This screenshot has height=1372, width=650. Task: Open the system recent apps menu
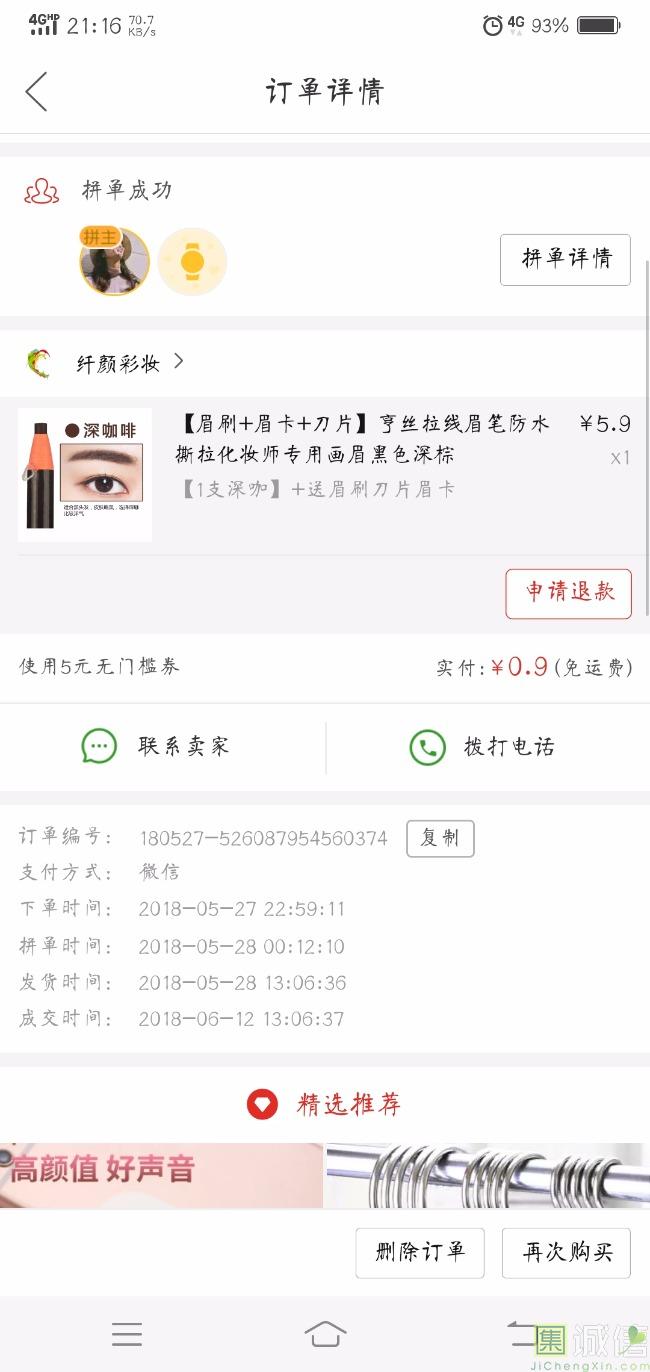click(127, 1334)
